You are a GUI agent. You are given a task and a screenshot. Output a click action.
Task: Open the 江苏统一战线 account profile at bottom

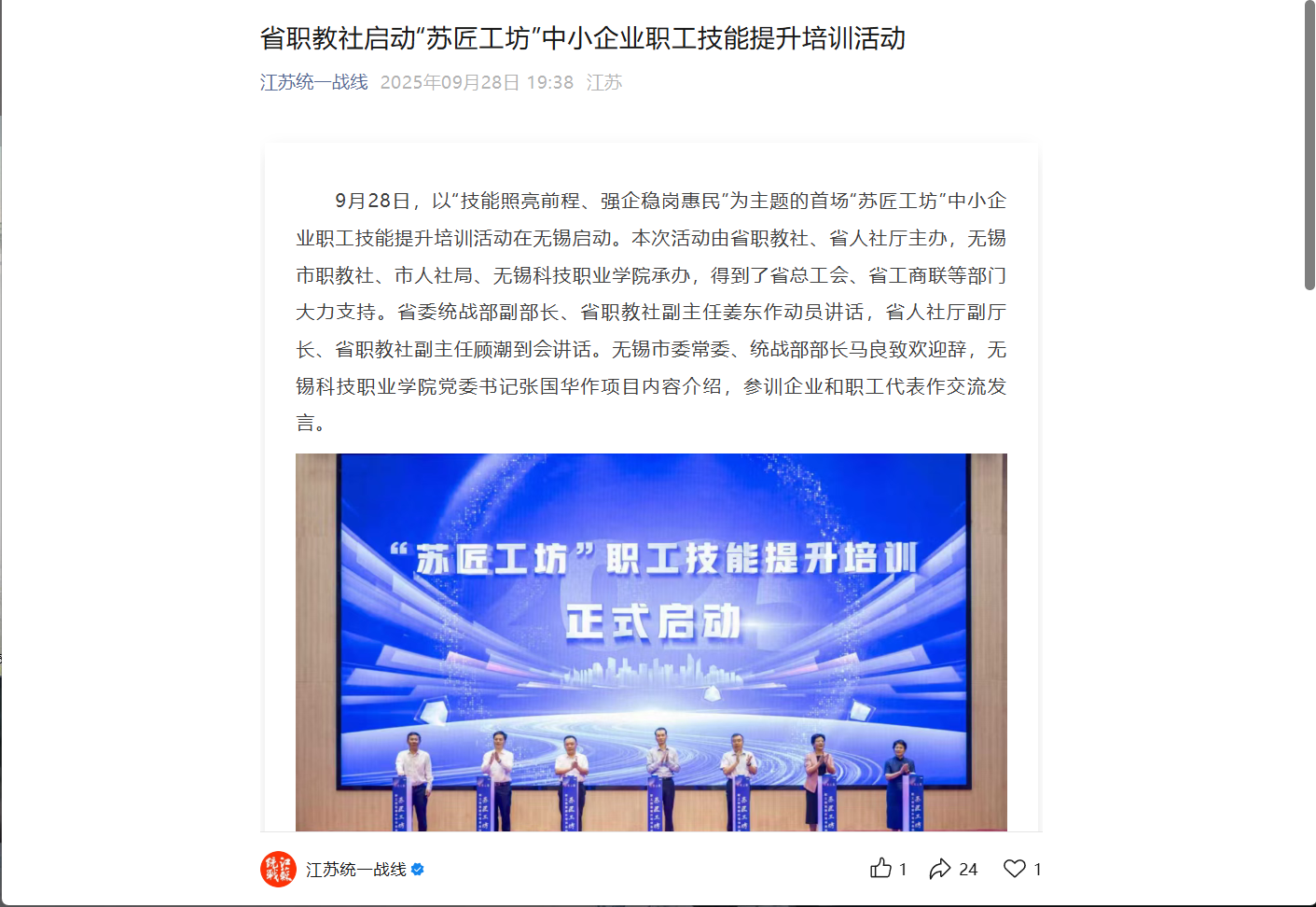click(355, 870)
